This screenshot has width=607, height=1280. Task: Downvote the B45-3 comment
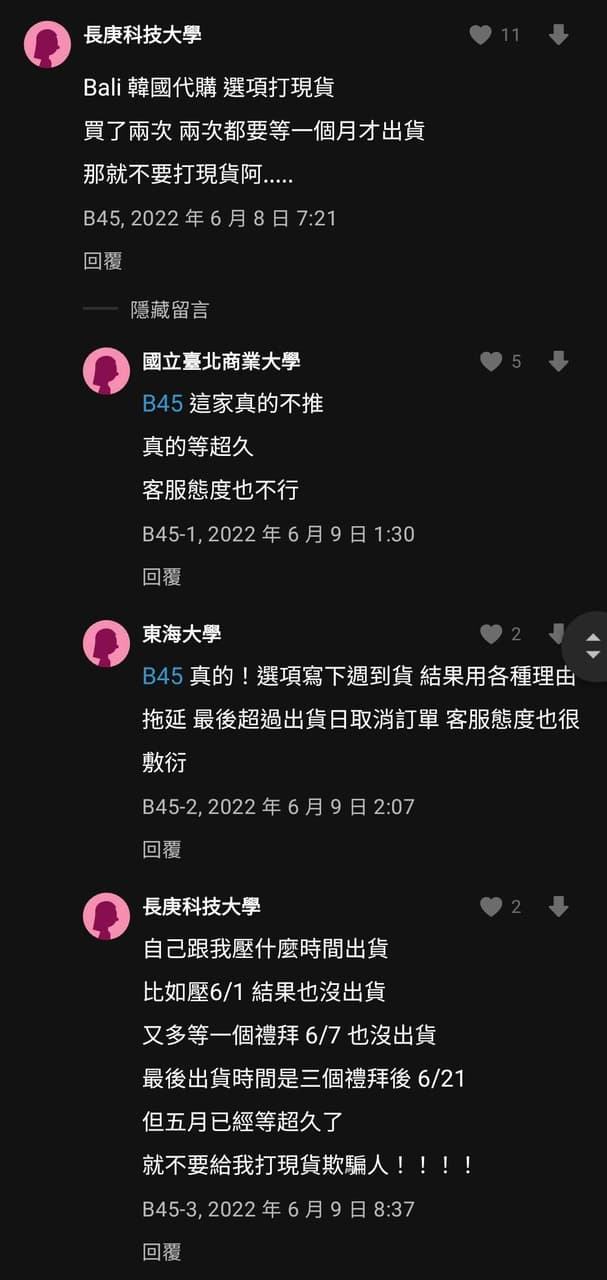click(559, 907)
